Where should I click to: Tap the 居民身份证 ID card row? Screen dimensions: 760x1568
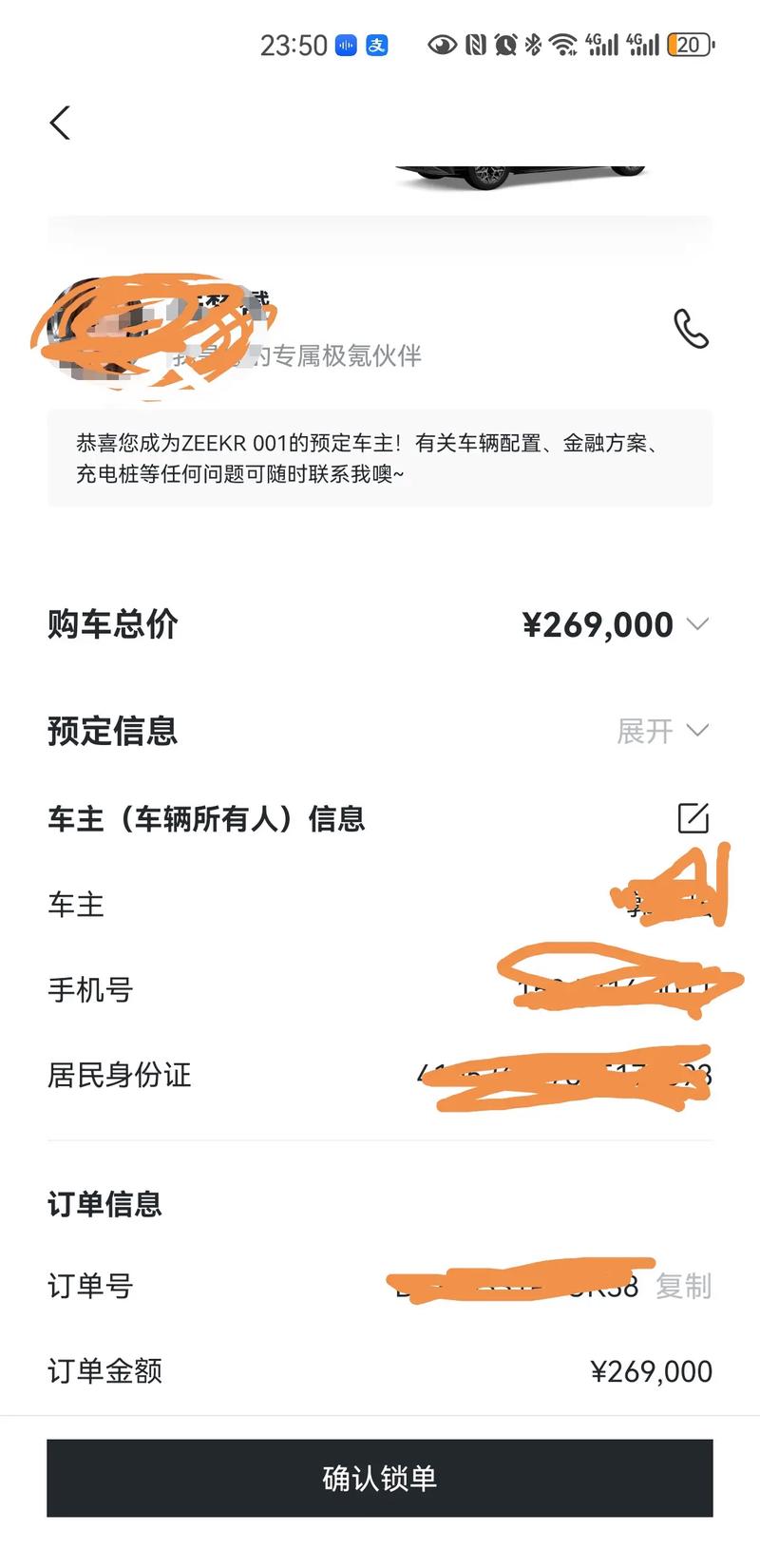coord(120,1076)
